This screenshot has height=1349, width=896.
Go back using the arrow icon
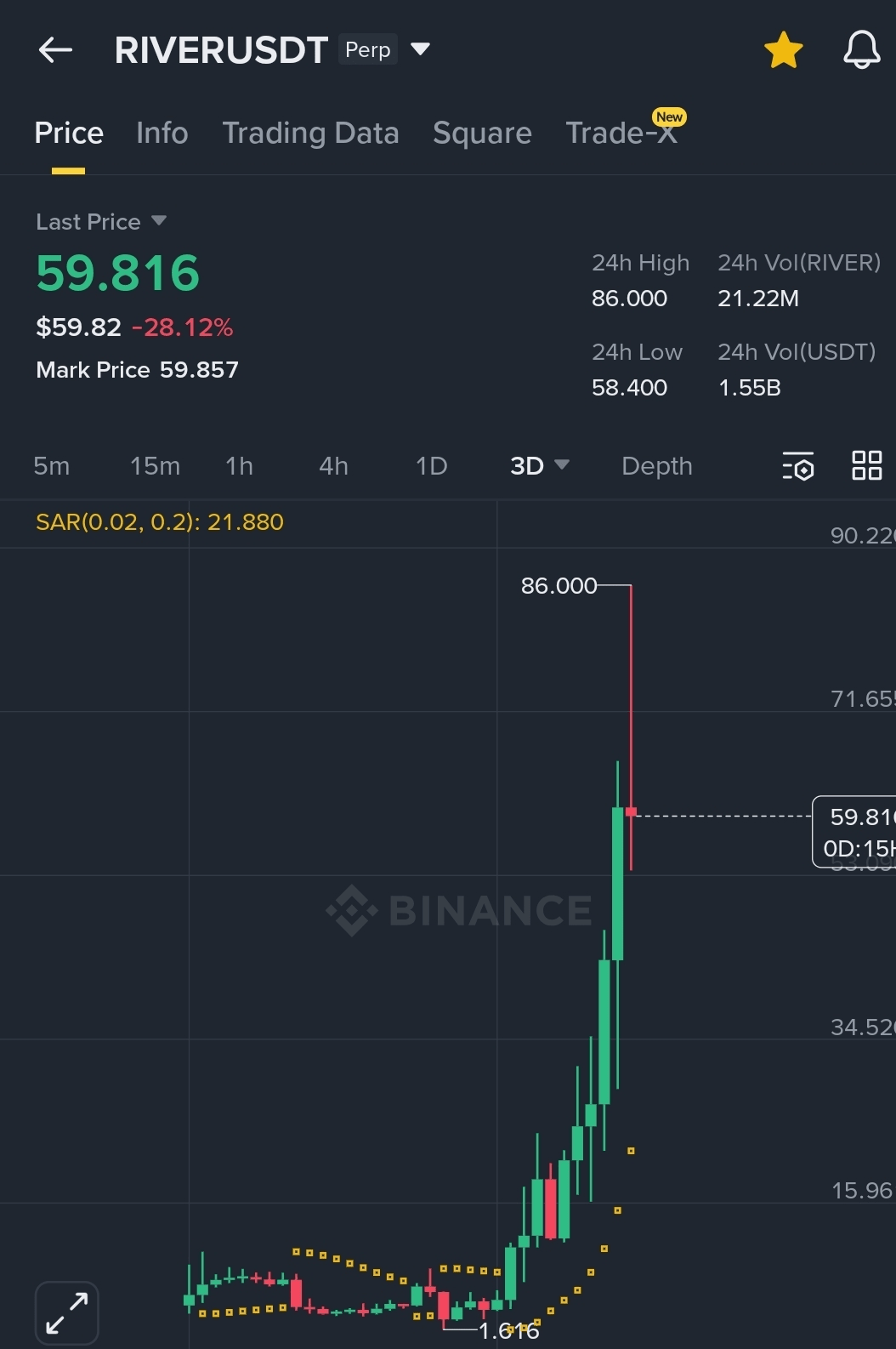[55, 50]
